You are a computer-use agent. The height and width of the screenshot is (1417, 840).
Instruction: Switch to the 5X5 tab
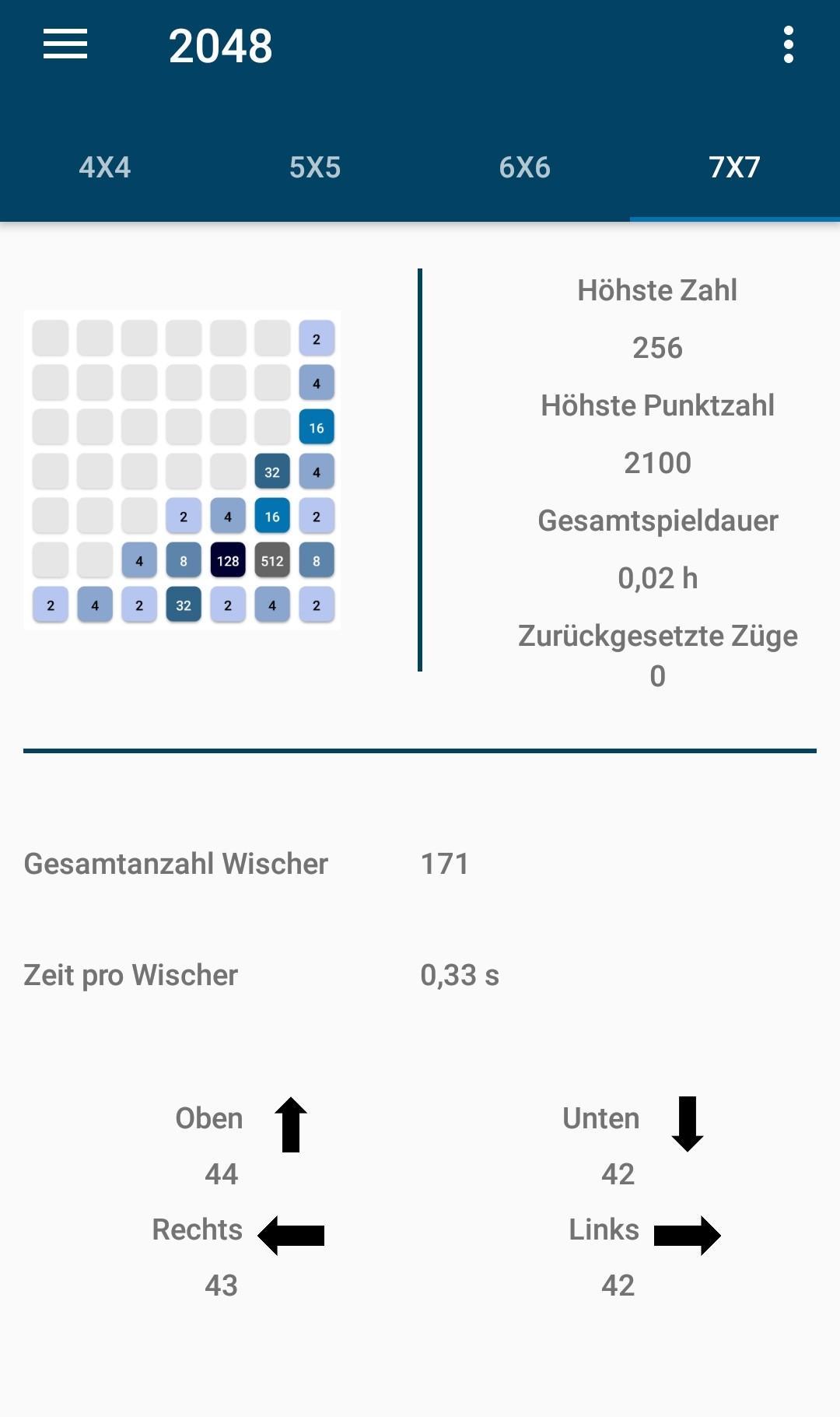[315, 167]
